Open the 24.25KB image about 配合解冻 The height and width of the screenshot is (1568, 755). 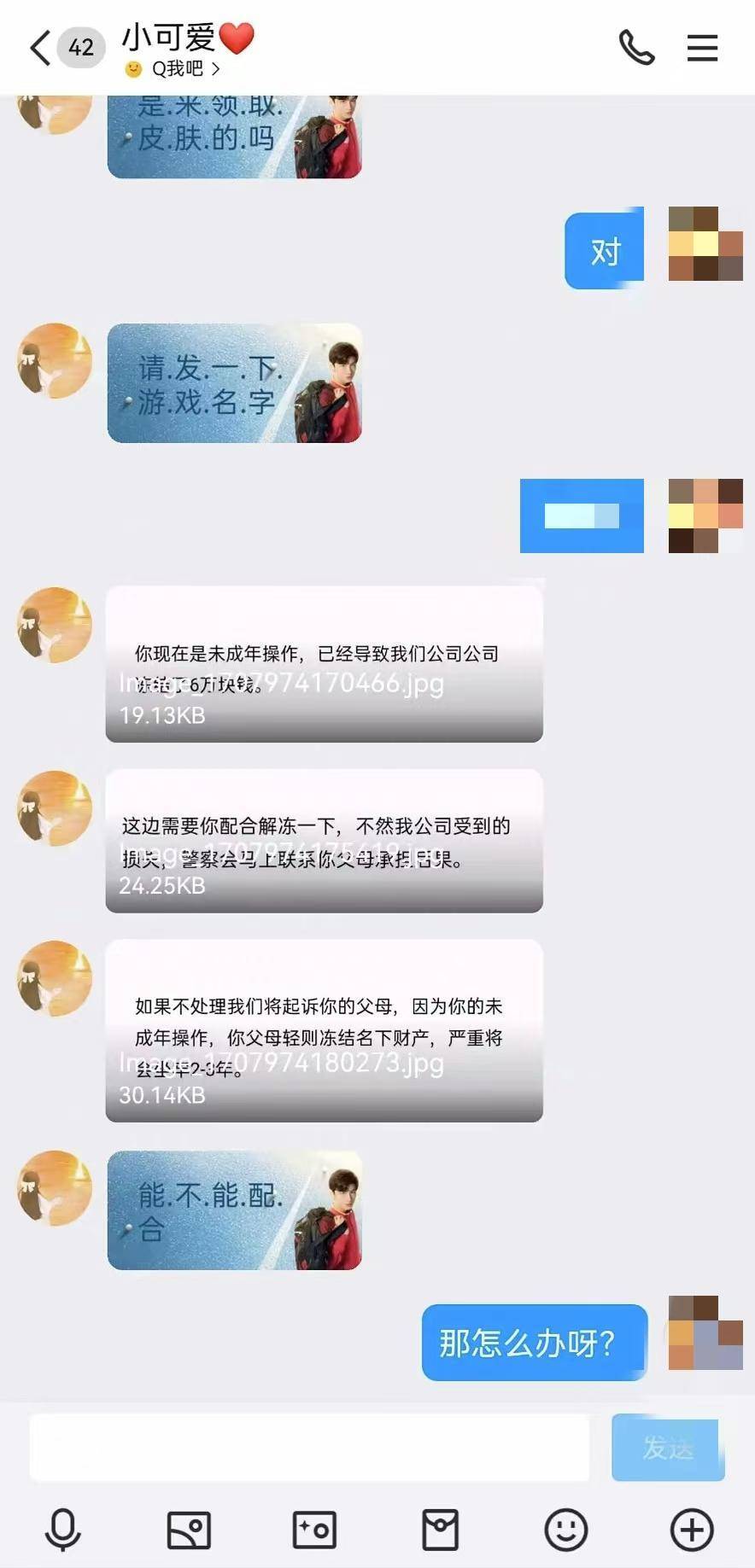tap(324, 842)
